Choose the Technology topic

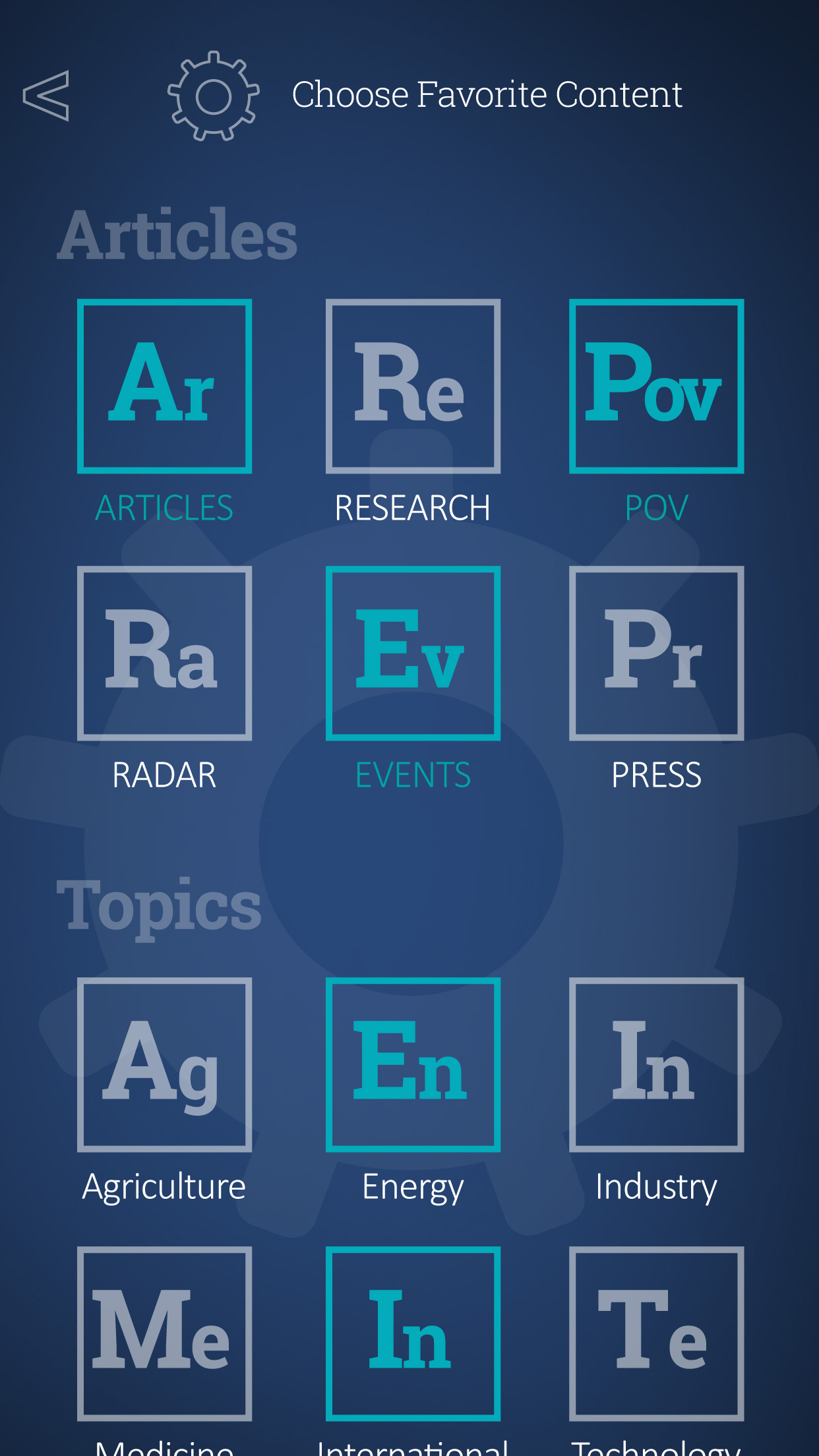click(656, 1333)
